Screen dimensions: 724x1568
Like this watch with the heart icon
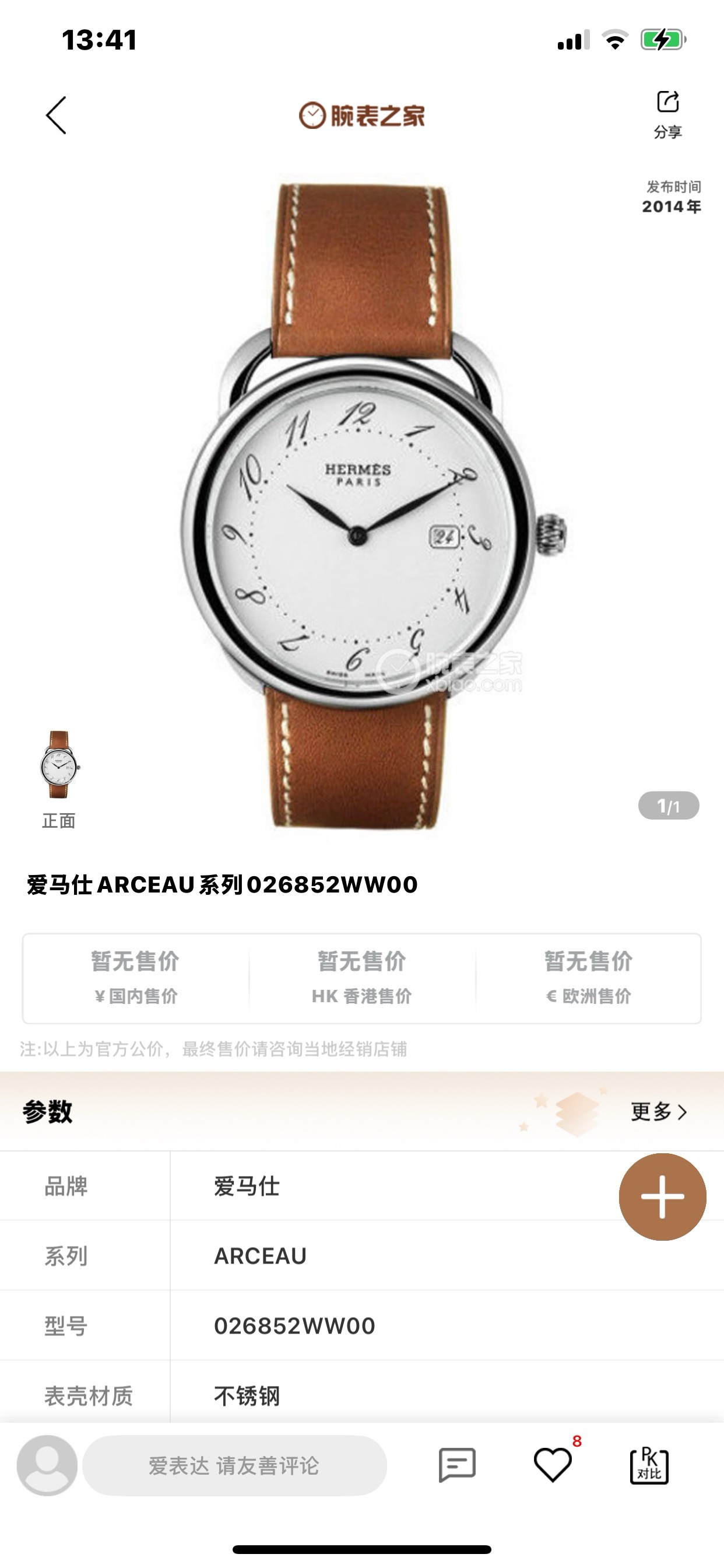pyautogui.click(x=553, y=1465)
